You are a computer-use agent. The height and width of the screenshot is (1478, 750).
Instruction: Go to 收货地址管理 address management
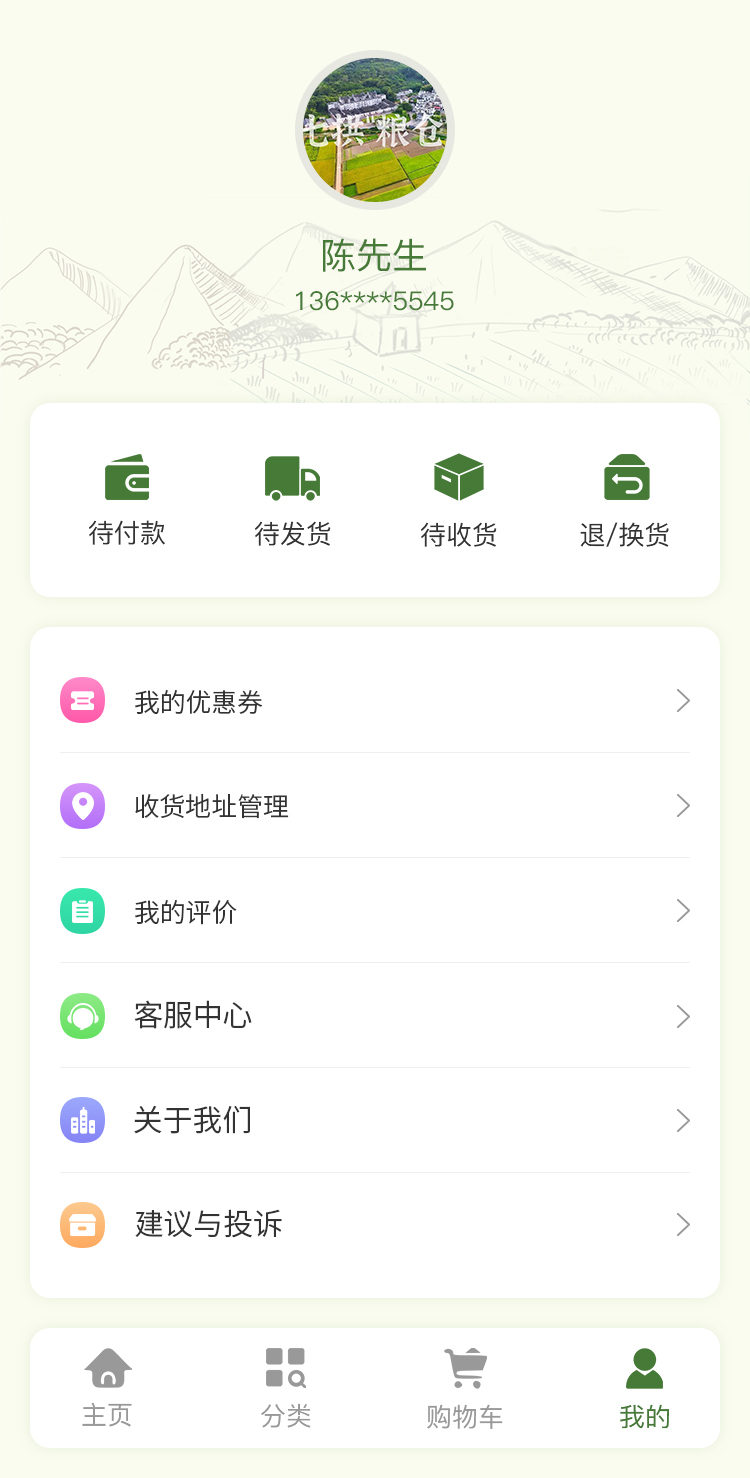tap(375, 806)
